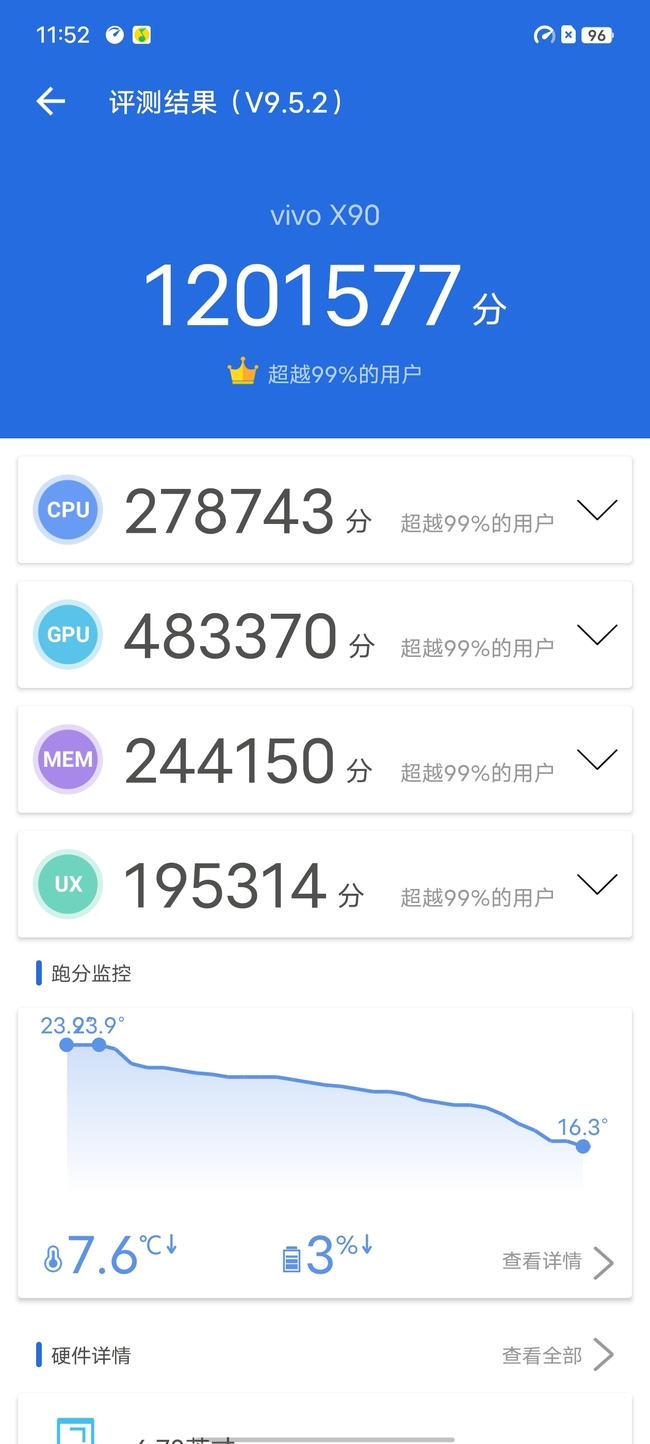Expand the CPU score details
Image resolution: width=650 pixels, height=1444 pixels.
pos(597,510)
